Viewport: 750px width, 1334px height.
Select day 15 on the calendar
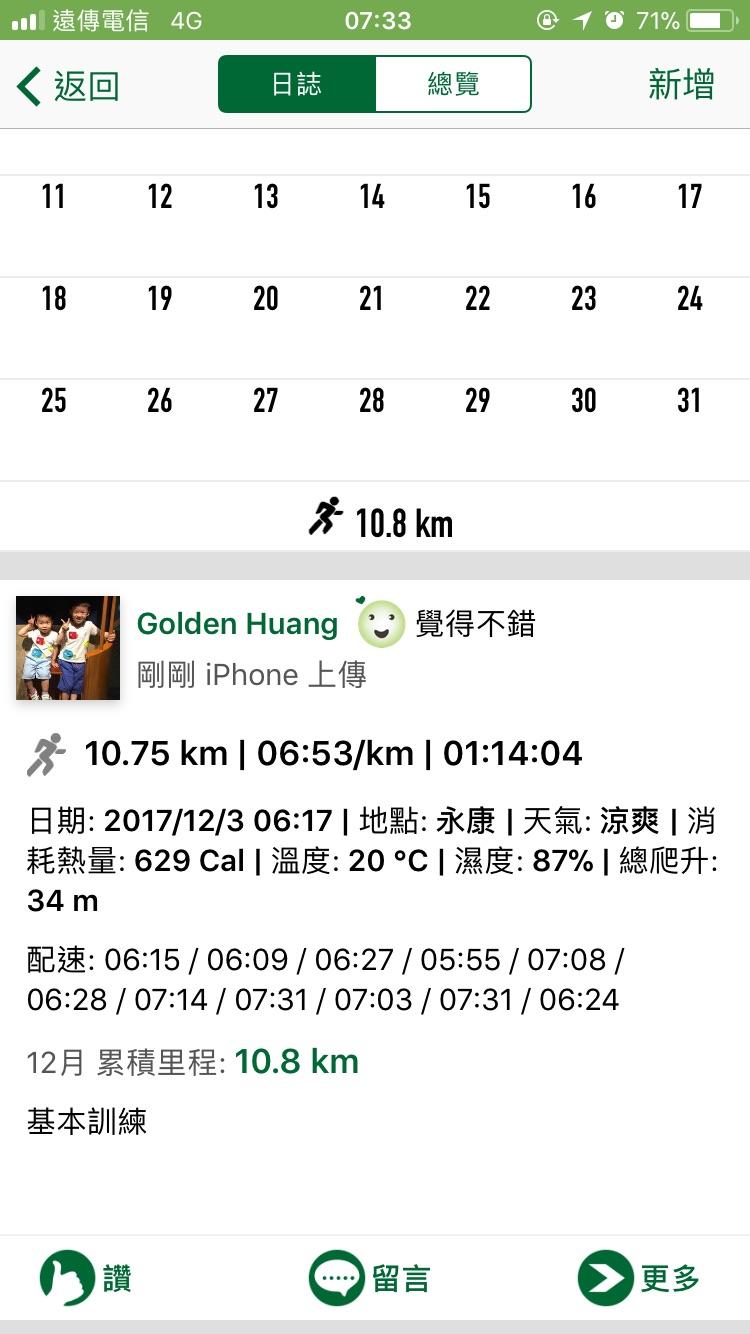[x=478, y=197]
